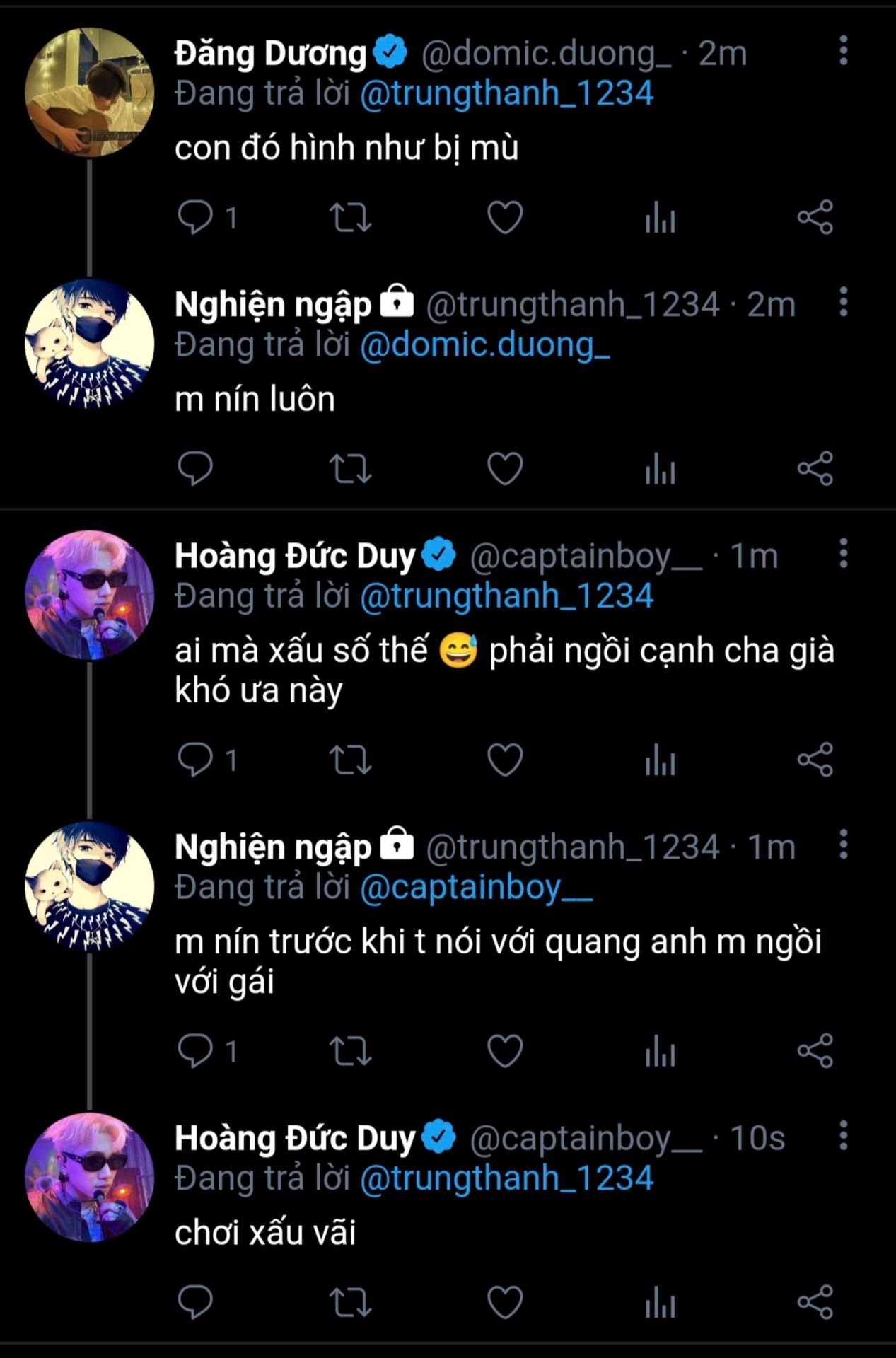Open Đăng Dương's profile picture
This screenshot has height=1358, width=896.
(89, 92)
